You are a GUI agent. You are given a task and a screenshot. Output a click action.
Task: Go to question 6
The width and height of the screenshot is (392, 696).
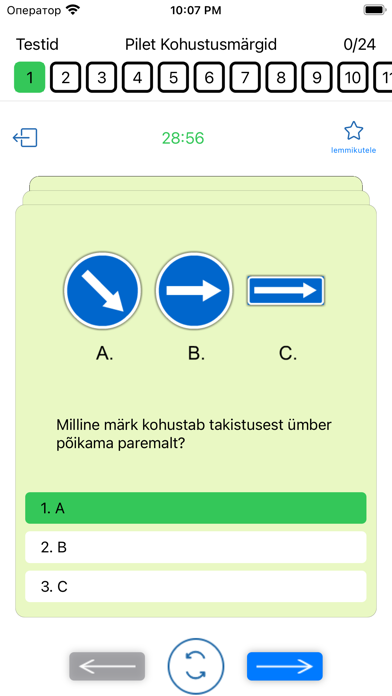pos(209,77)
